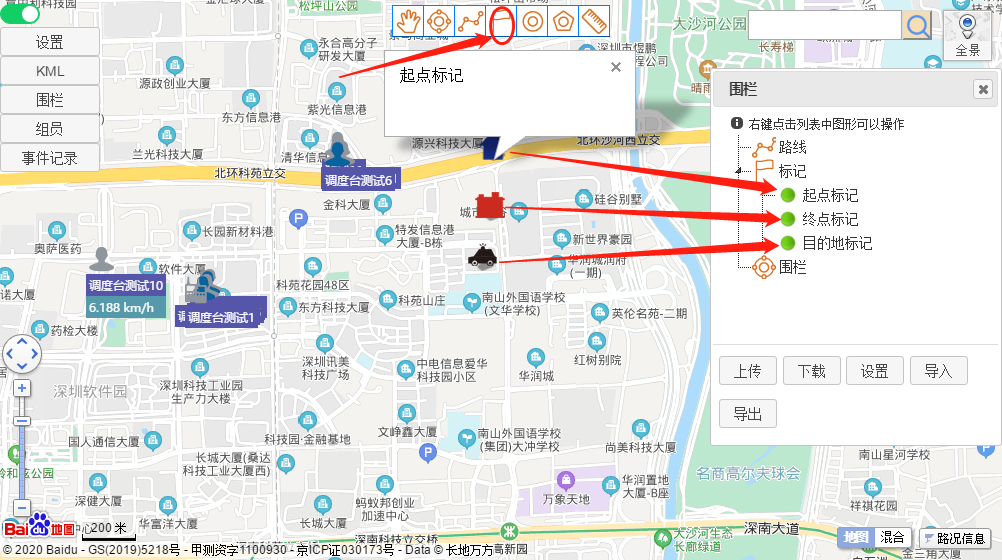
Task: Close the 起点标记 popup bubble
Action: [616, 67]
